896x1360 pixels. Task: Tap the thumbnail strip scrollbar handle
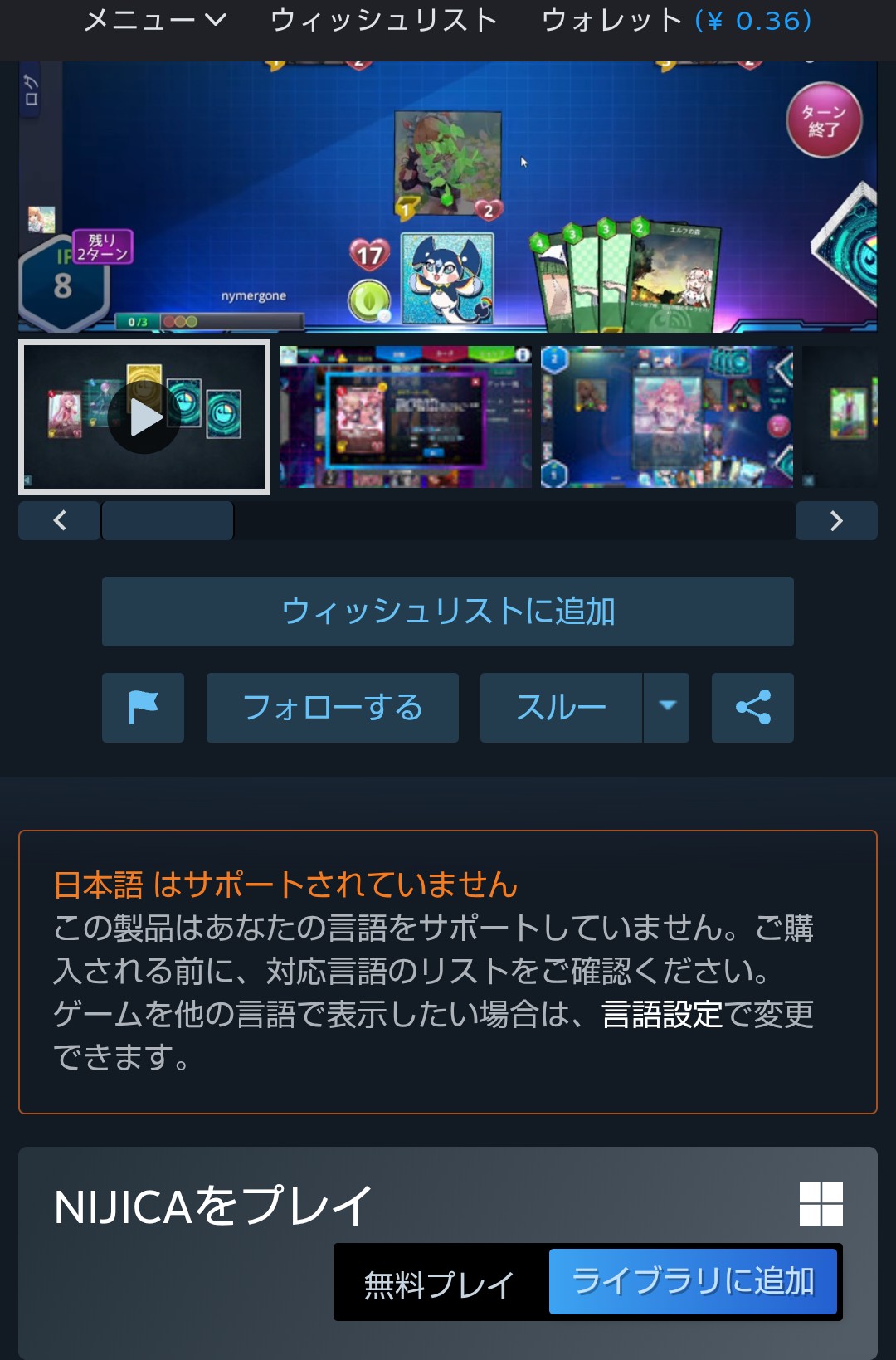[x=168, y=520]
